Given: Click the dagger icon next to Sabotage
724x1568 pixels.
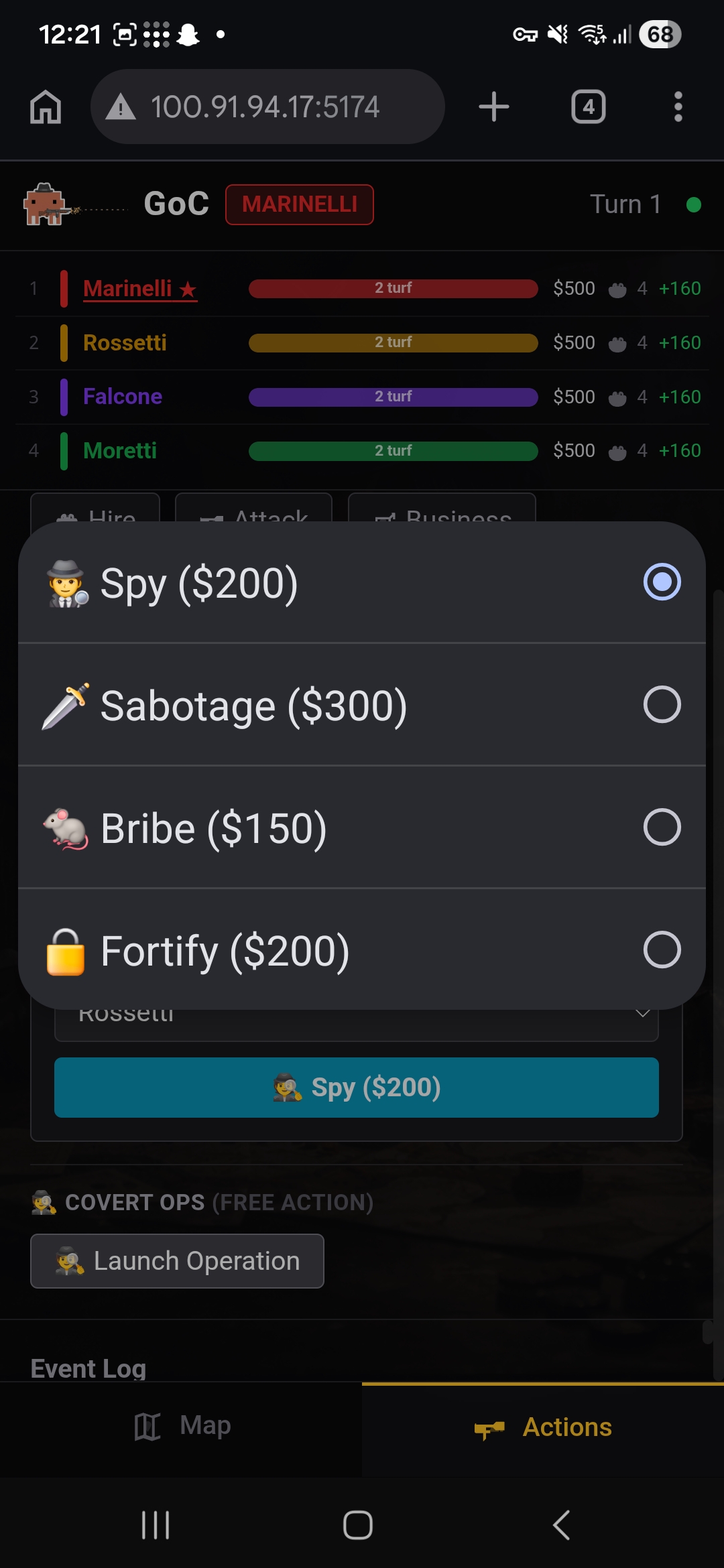Looking at the screenshot, I should pyautogui.click(x=65, y=704).
